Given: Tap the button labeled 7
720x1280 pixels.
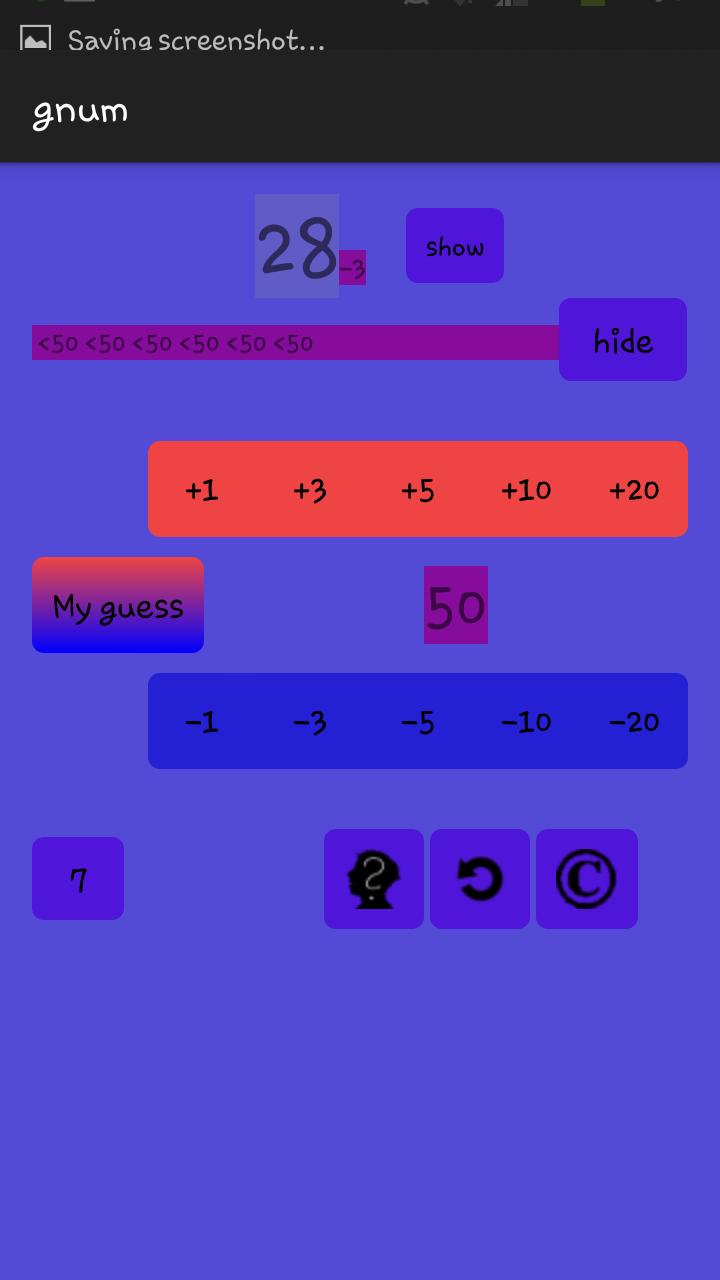Looking at the screenshot, I should 78,879.
